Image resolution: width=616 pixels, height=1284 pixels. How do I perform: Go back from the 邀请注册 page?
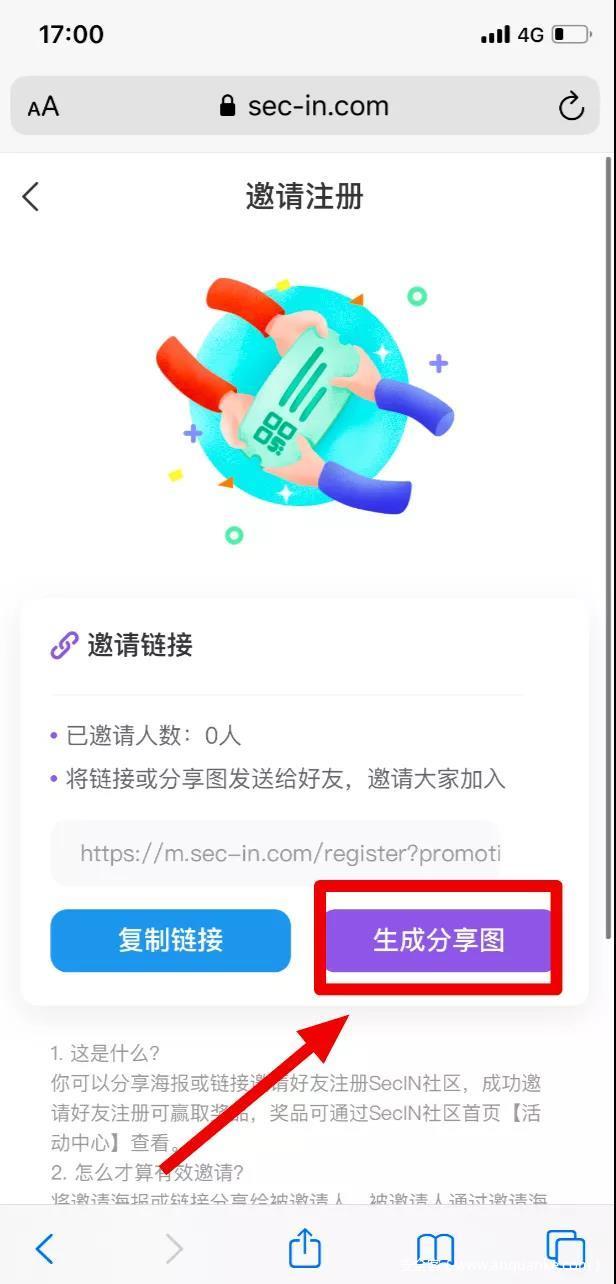click(x=31, y=196)
